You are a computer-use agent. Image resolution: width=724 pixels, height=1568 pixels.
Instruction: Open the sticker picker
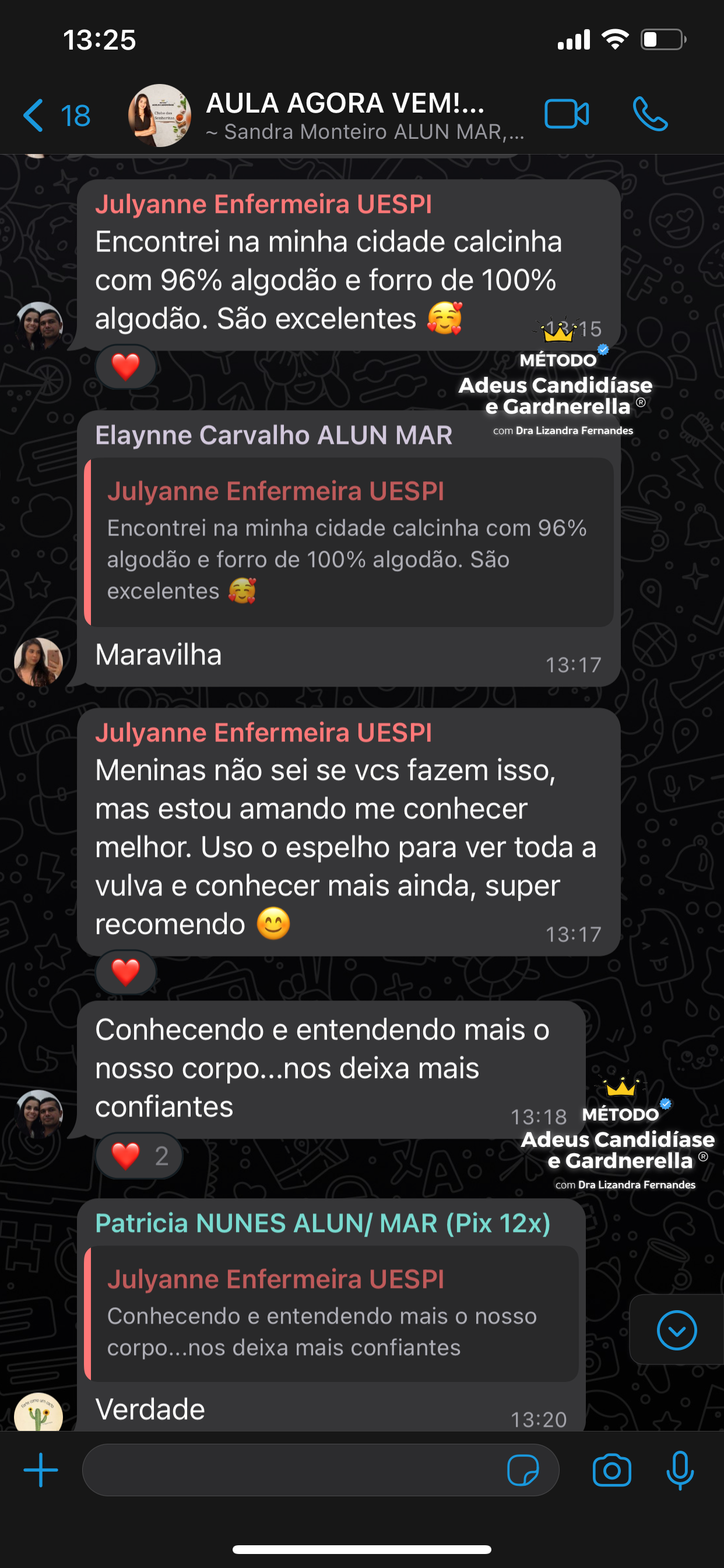click(x=523, y=1470)
